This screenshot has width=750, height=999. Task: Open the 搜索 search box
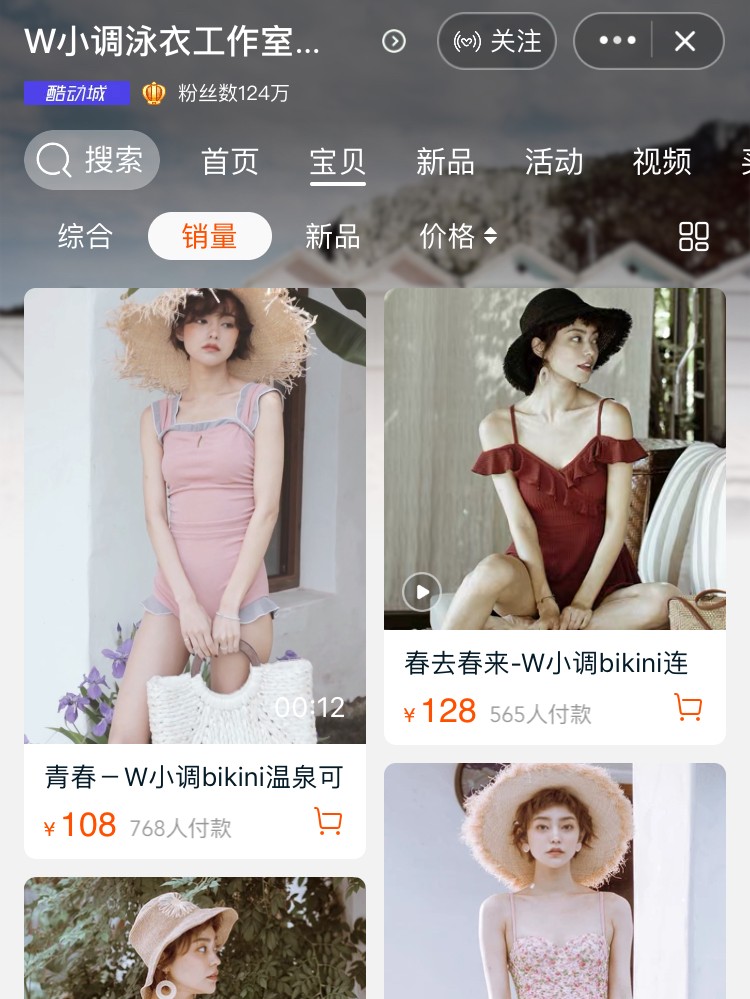pyautogui.click(x=92, y=160)
